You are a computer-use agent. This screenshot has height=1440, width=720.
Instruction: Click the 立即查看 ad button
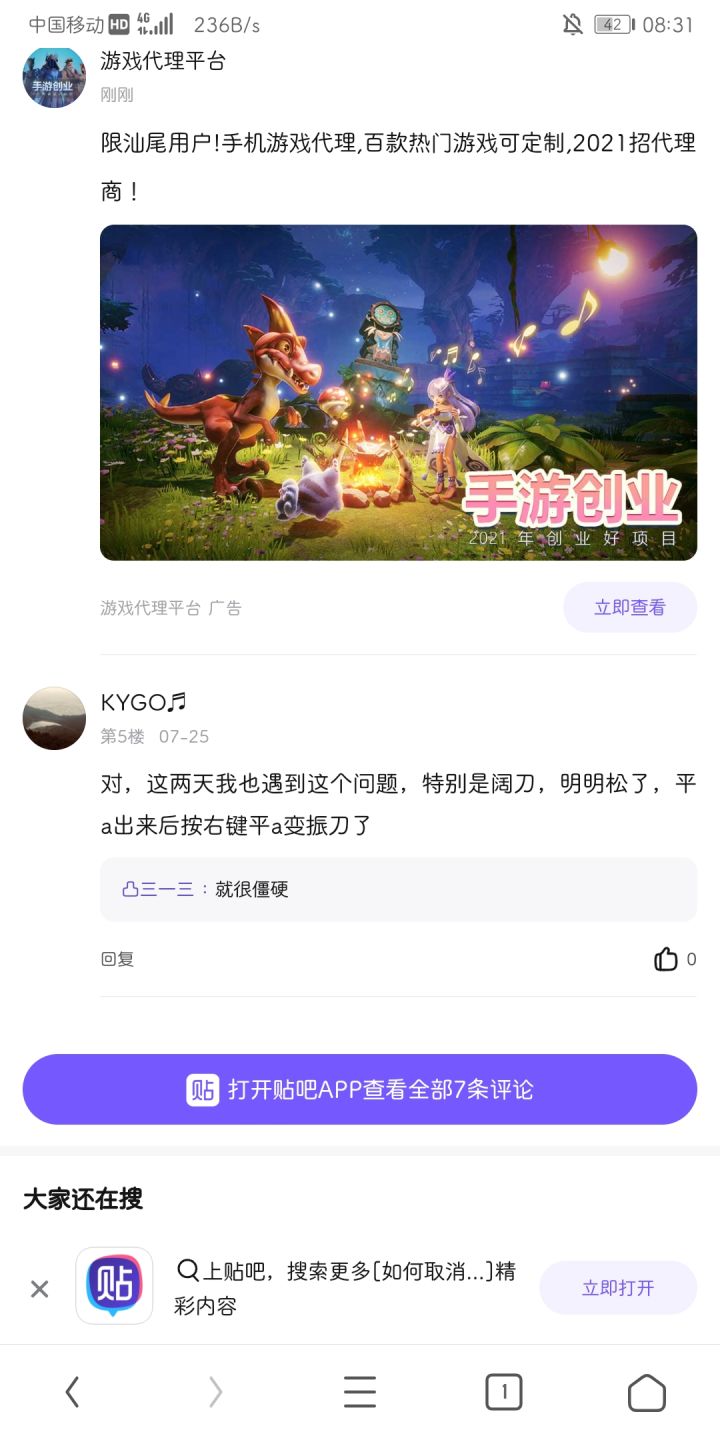point(630,607)
